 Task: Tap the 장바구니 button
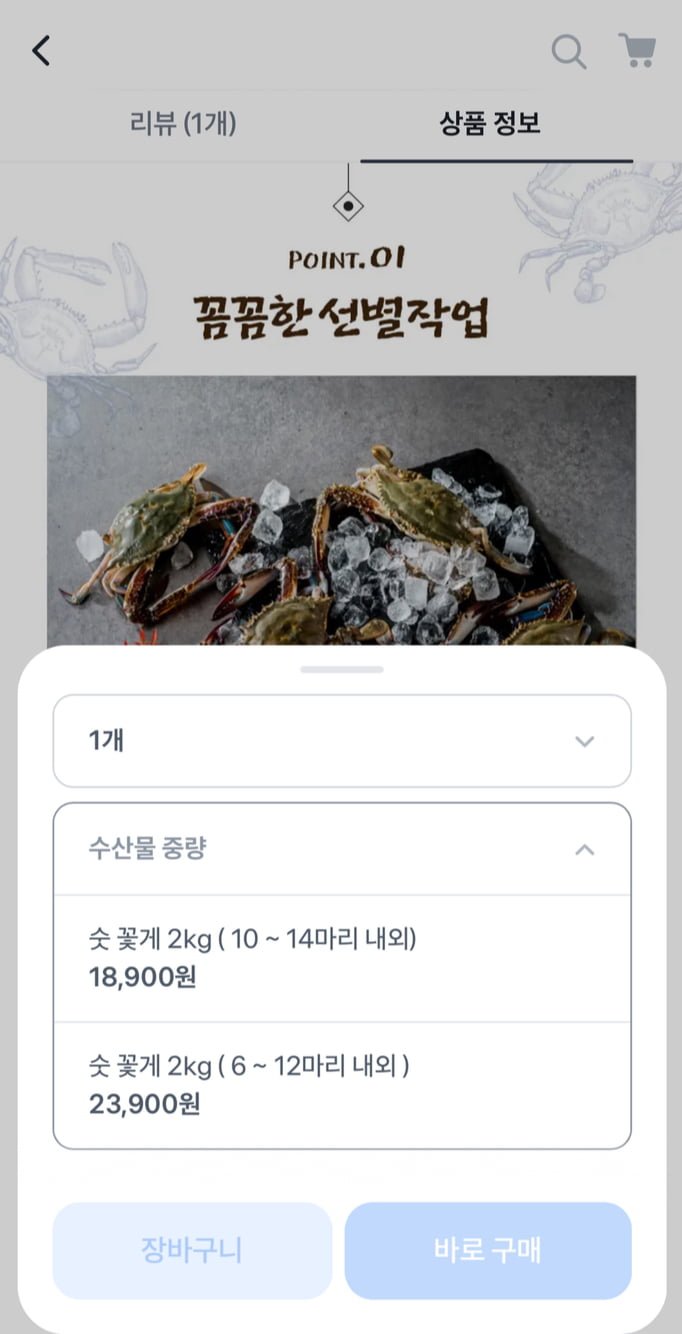(192, 1250)
